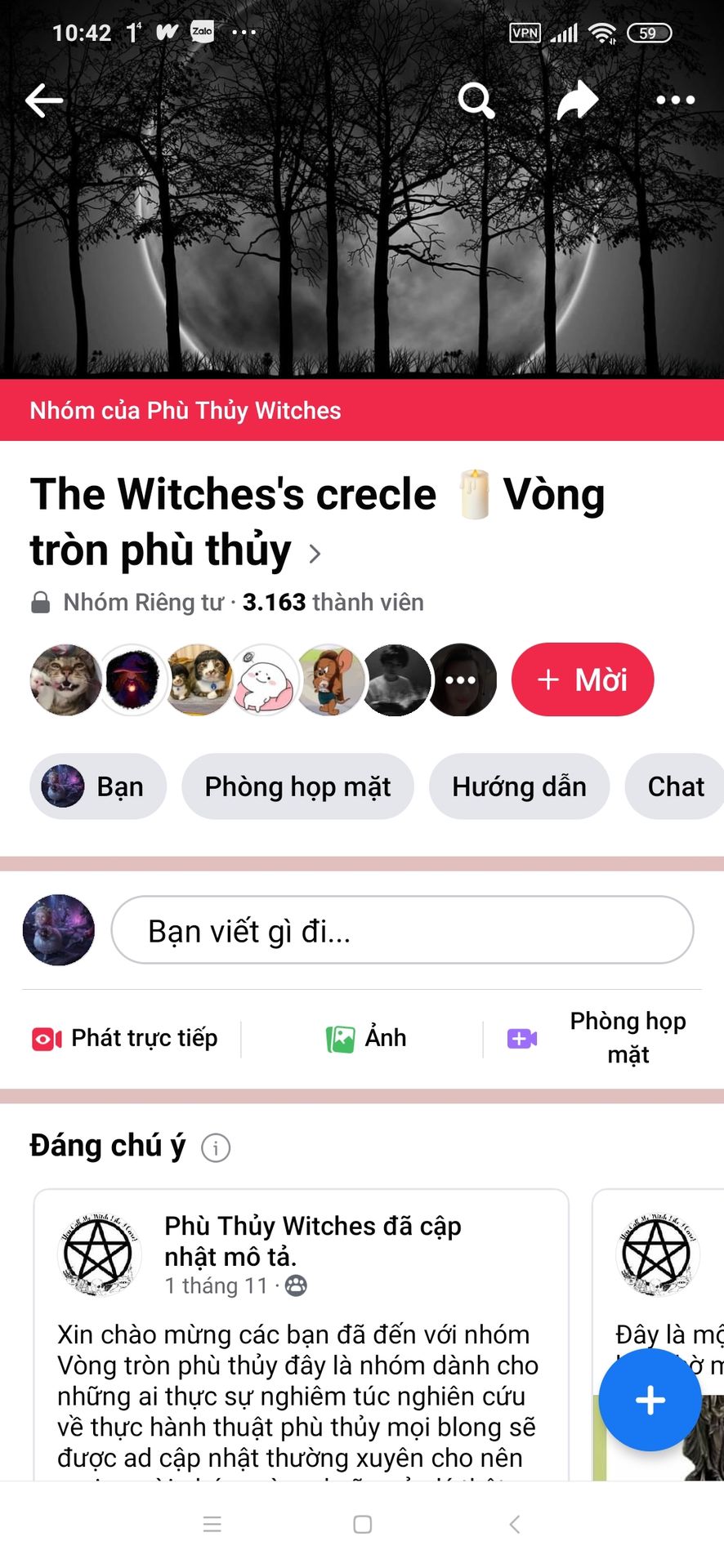View members via avatar row

(x=263, y=679)
